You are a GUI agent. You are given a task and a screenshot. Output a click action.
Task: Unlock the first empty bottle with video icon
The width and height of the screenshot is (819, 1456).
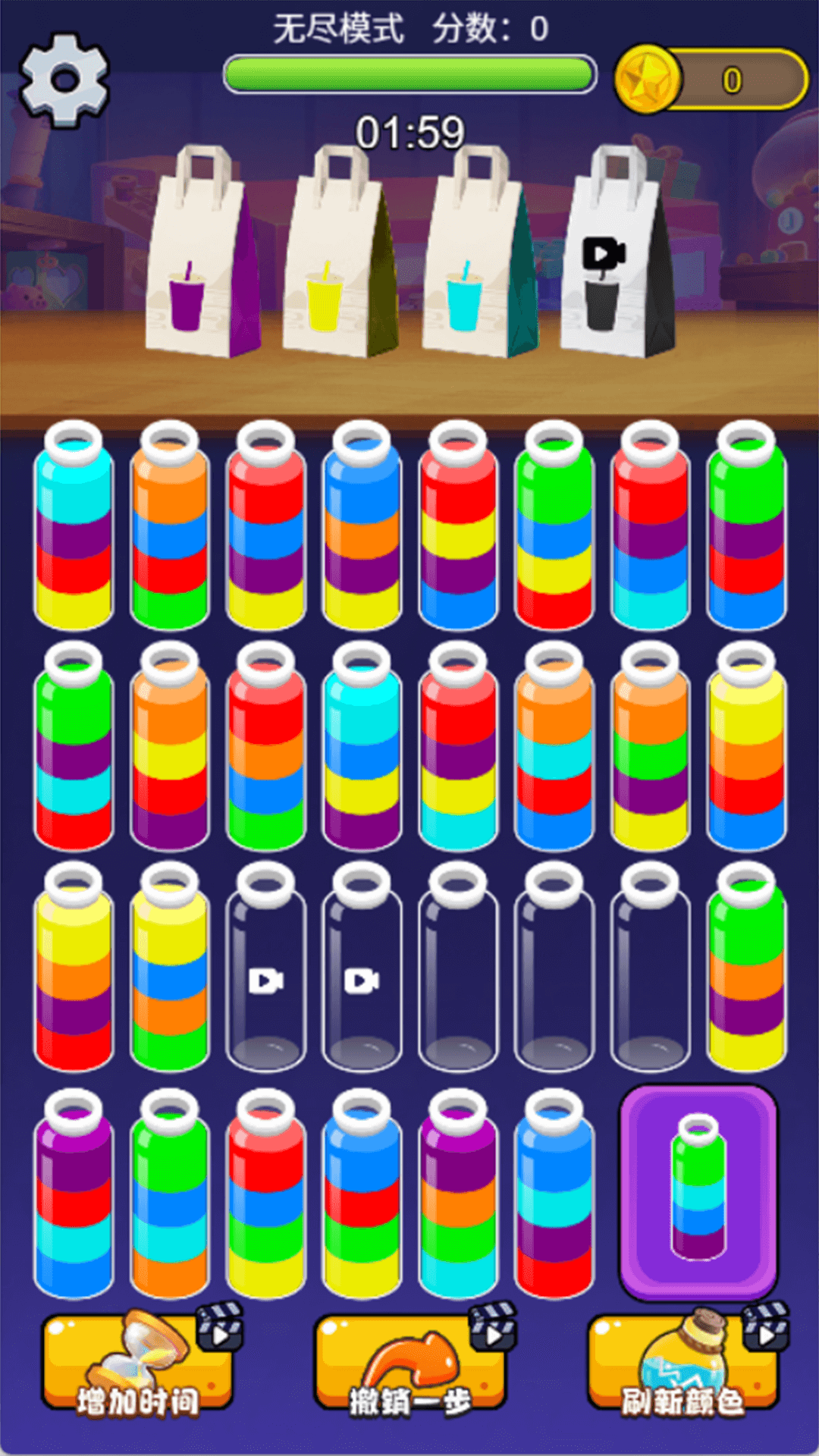pyautogui.click(x=266, y=967)
